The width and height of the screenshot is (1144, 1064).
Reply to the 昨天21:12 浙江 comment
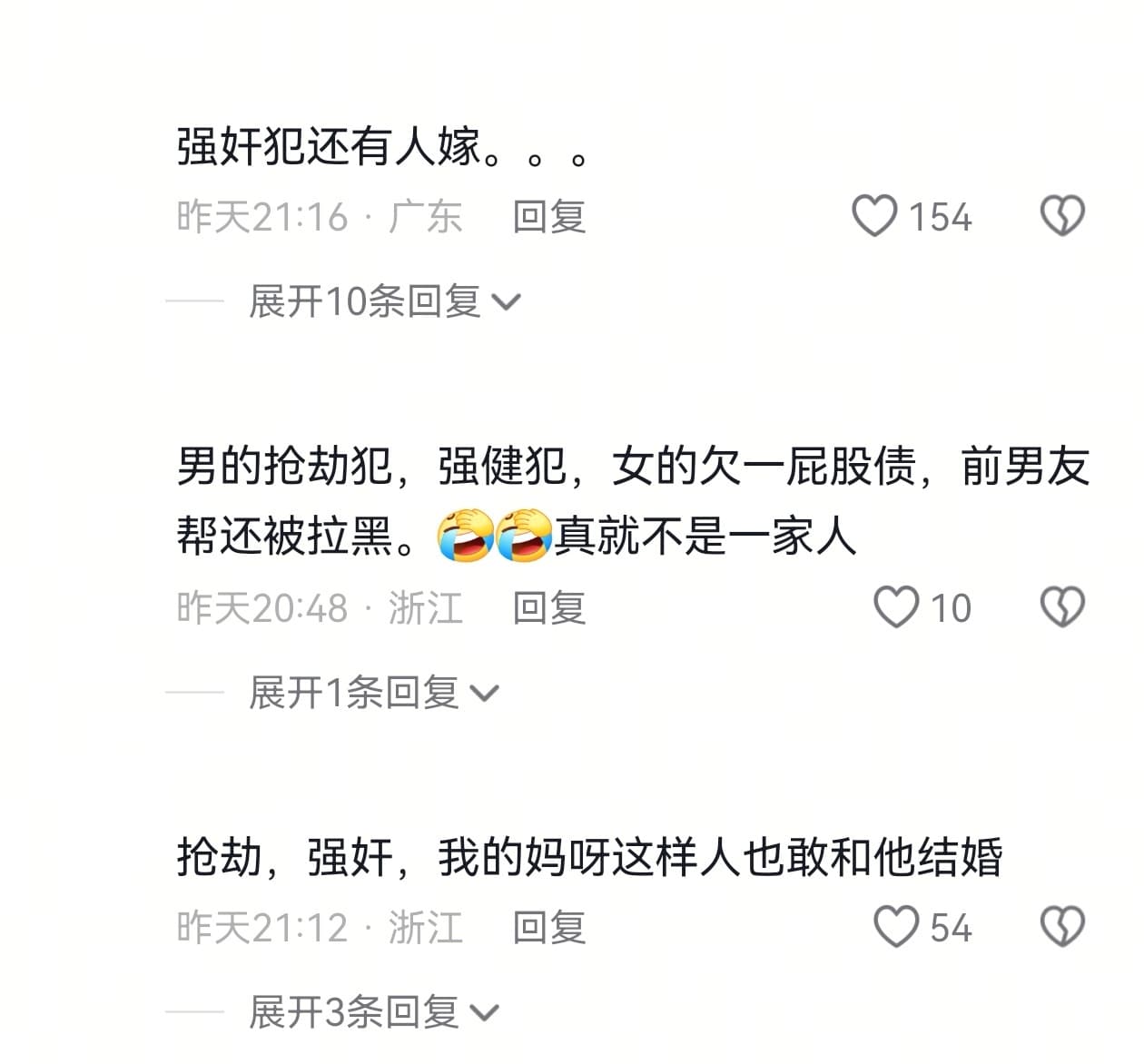click(x=548, y=928)
